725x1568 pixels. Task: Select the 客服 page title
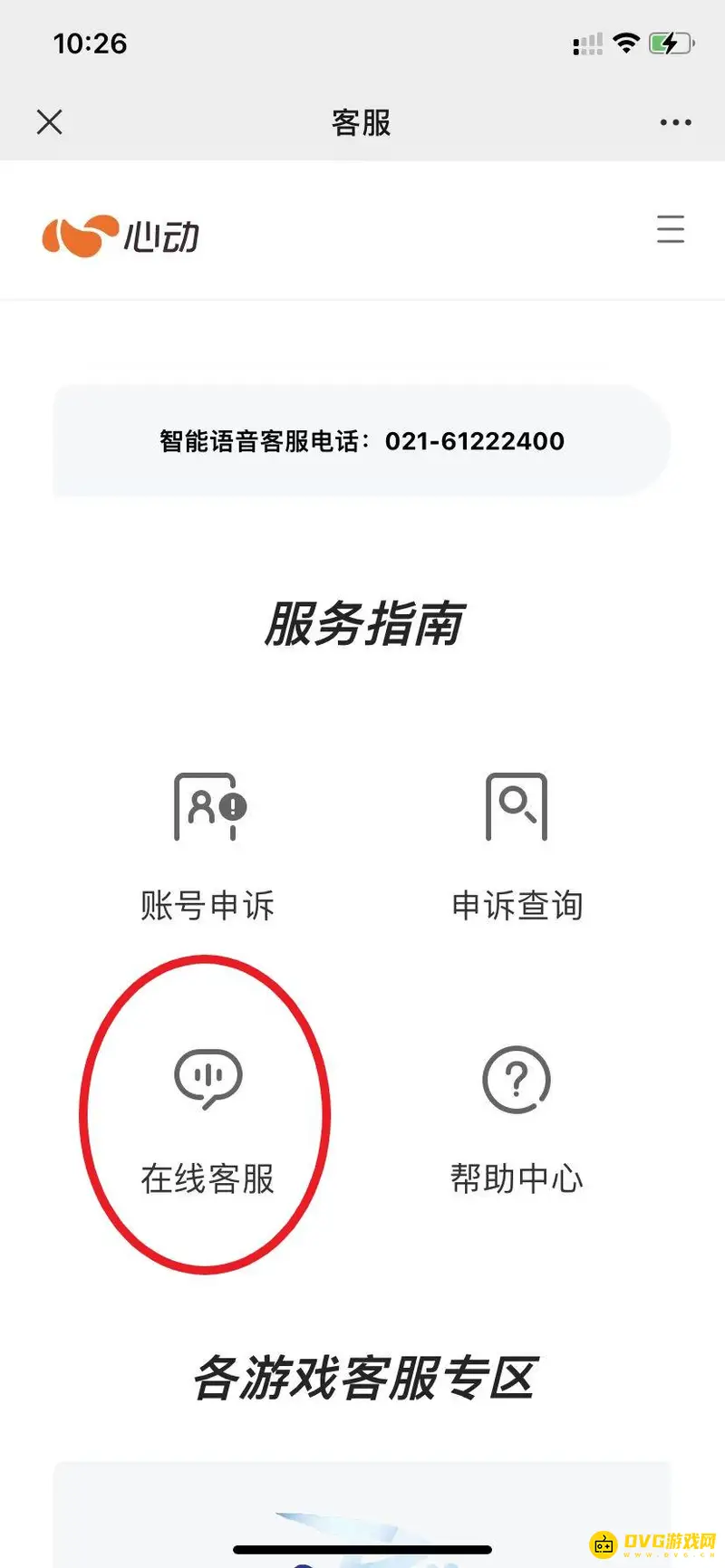coord(362,122)
